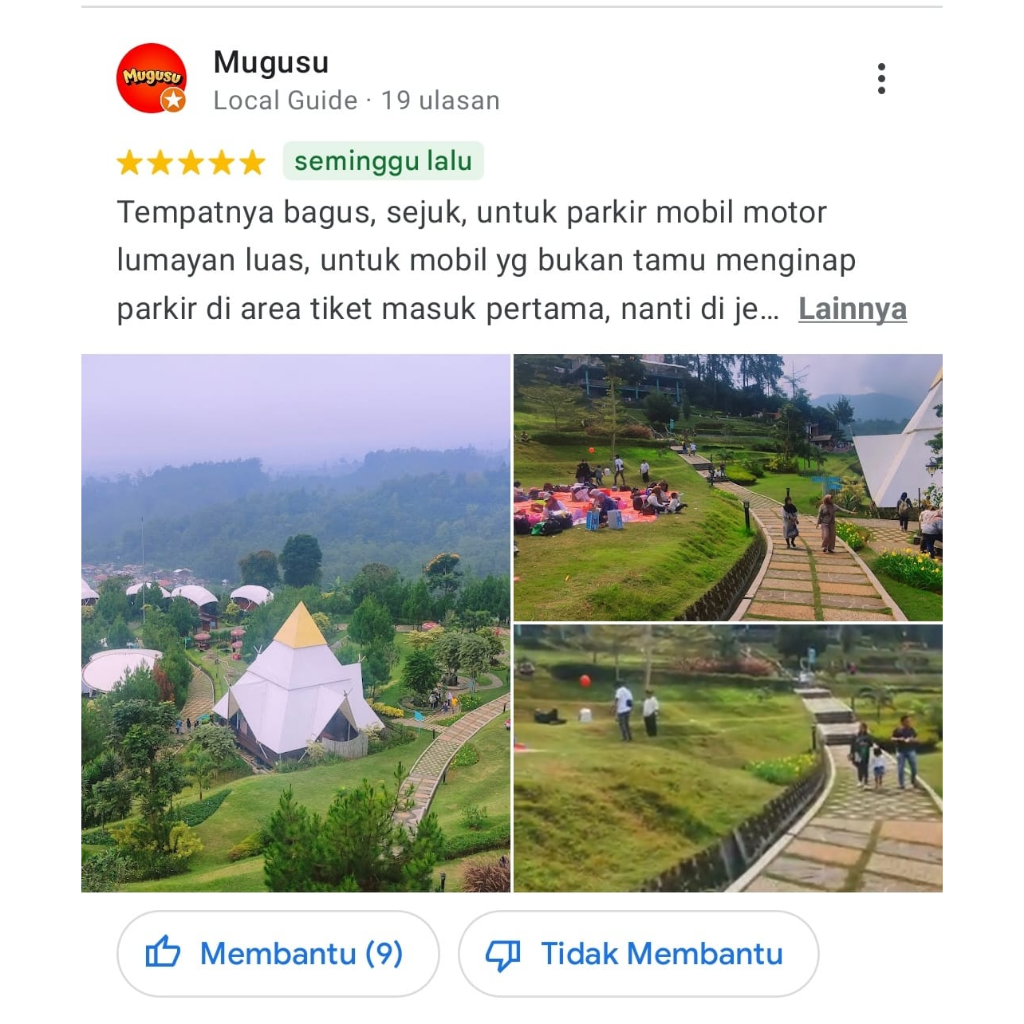Open the large photo of the pyramid tent
Image resolution: width=1024 pixels, height=1024 pixels.
point(296,622)
